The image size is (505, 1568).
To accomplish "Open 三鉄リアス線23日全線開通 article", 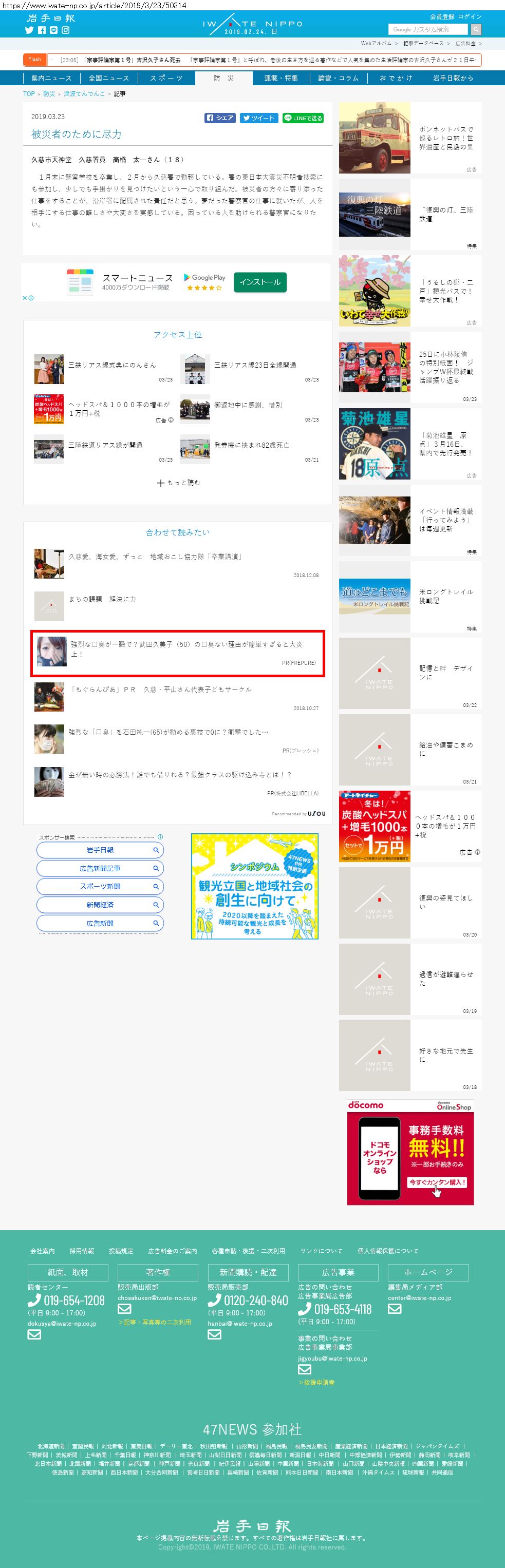I will pyautogui.click(x=255, y=365).
